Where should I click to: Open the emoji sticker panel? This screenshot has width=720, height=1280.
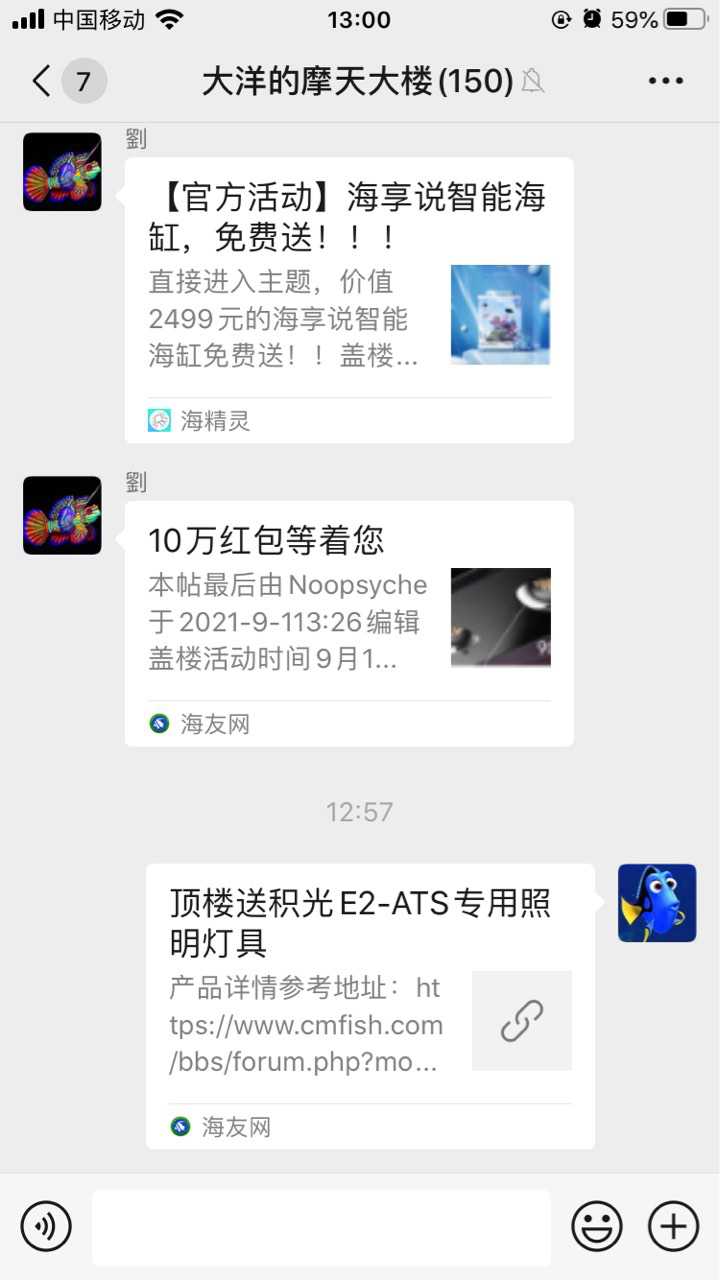coord(596,1226)
